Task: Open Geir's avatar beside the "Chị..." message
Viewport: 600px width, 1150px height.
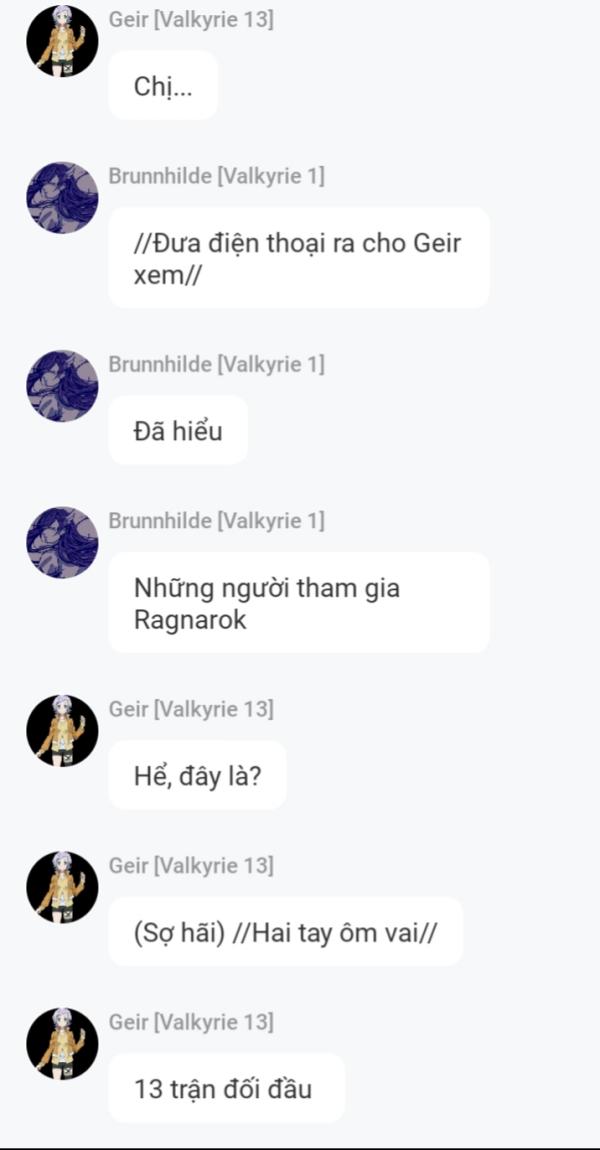Action: click(62, 41)
